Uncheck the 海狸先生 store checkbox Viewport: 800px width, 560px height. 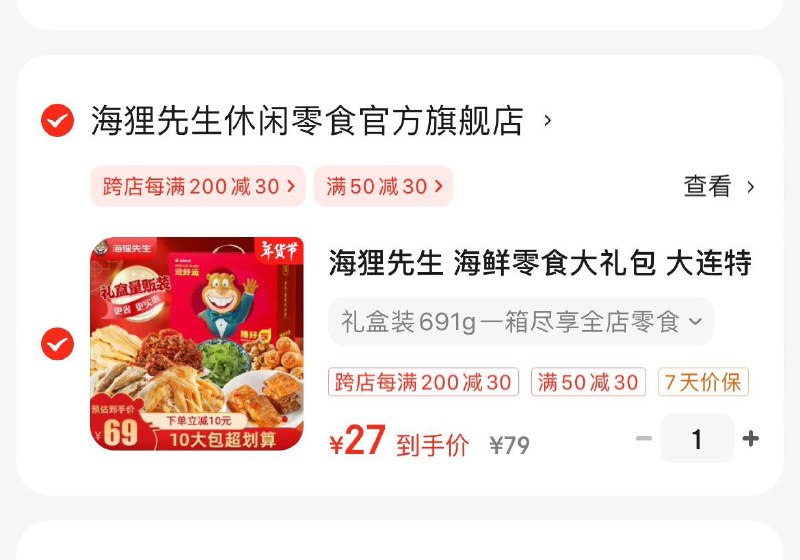(x=57, y=121)
